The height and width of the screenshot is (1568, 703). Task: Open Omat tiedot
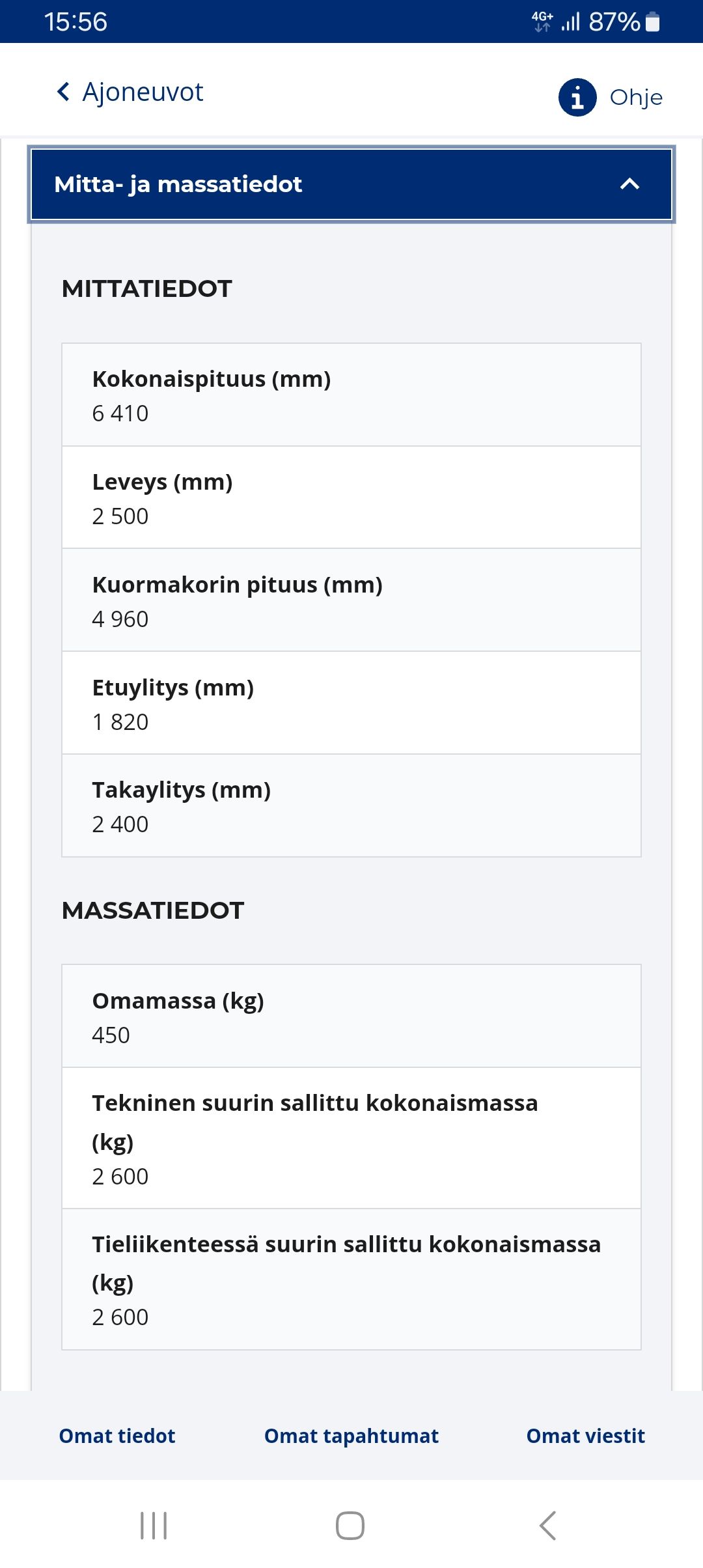(117, 1436)
